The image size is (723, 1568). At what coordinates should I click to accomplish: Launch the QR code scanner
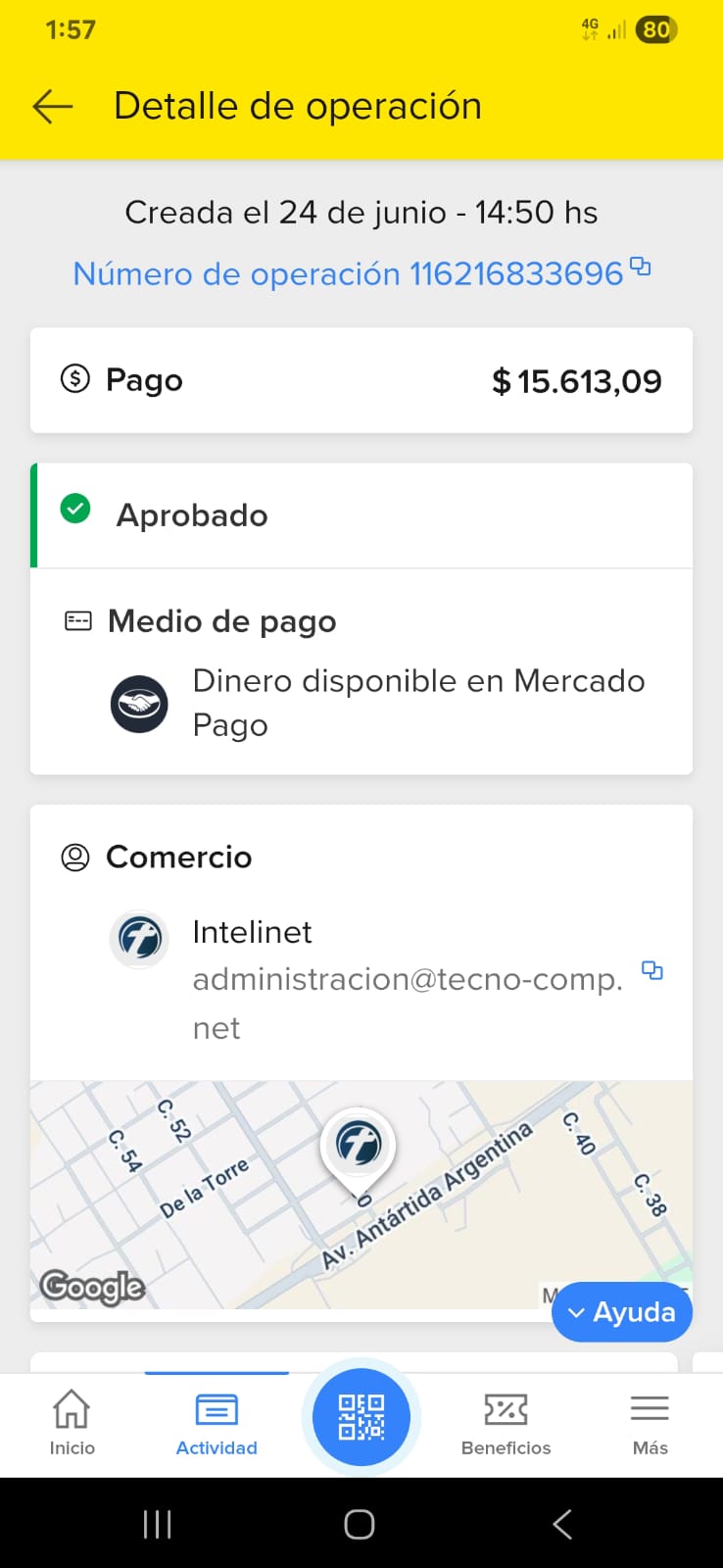point(361,1417)
